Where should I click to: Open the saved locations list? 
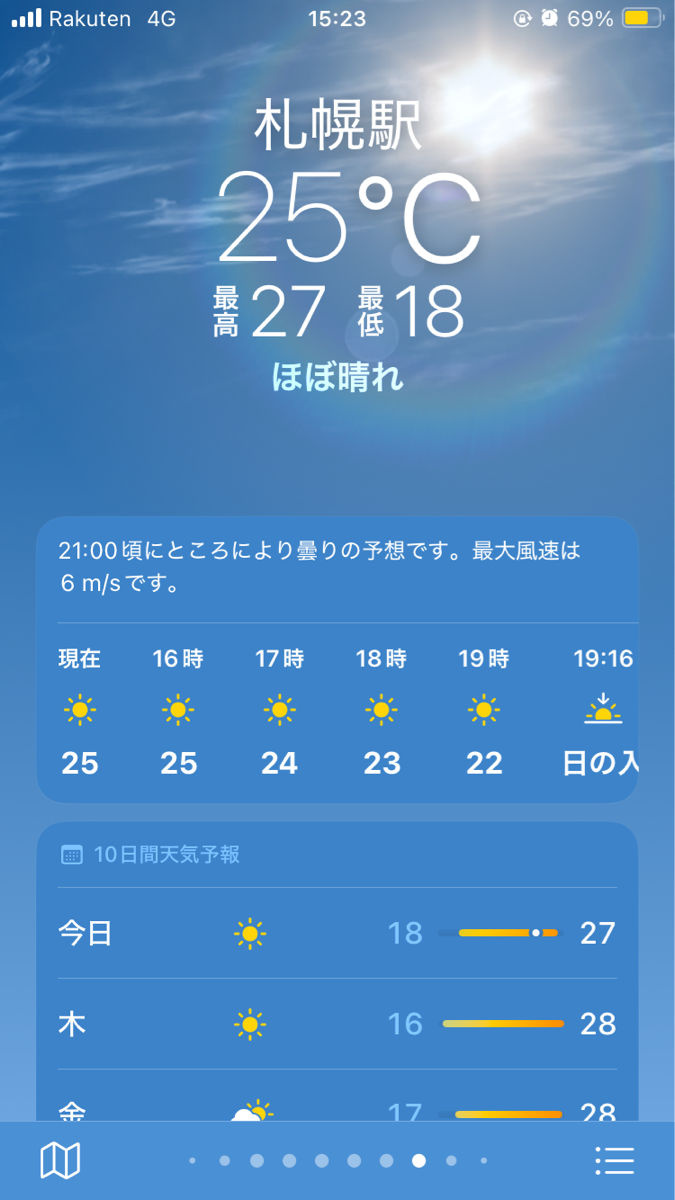click(614, 1160)
